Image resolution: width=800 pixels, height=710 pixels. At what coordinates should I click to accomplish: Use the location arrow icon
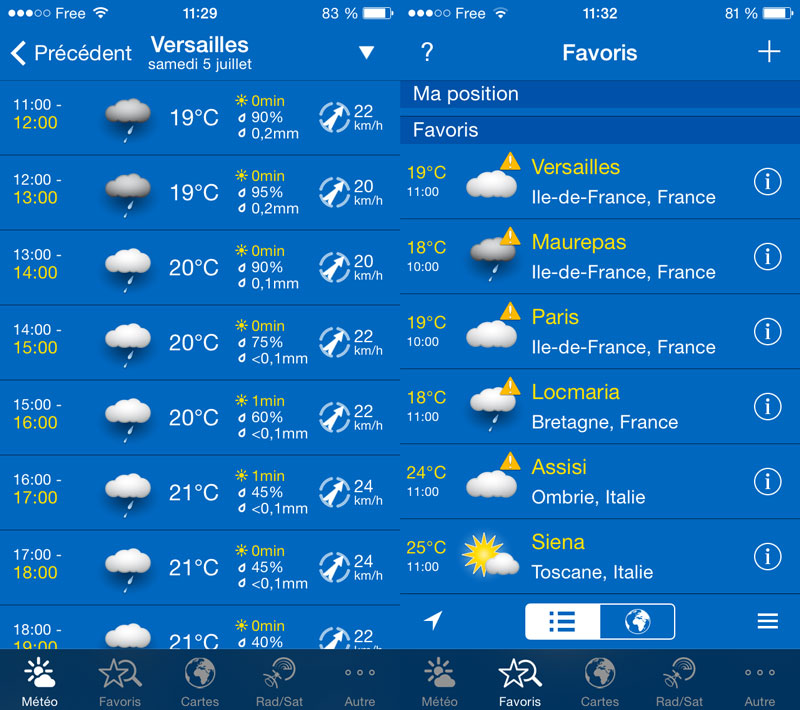432,621
